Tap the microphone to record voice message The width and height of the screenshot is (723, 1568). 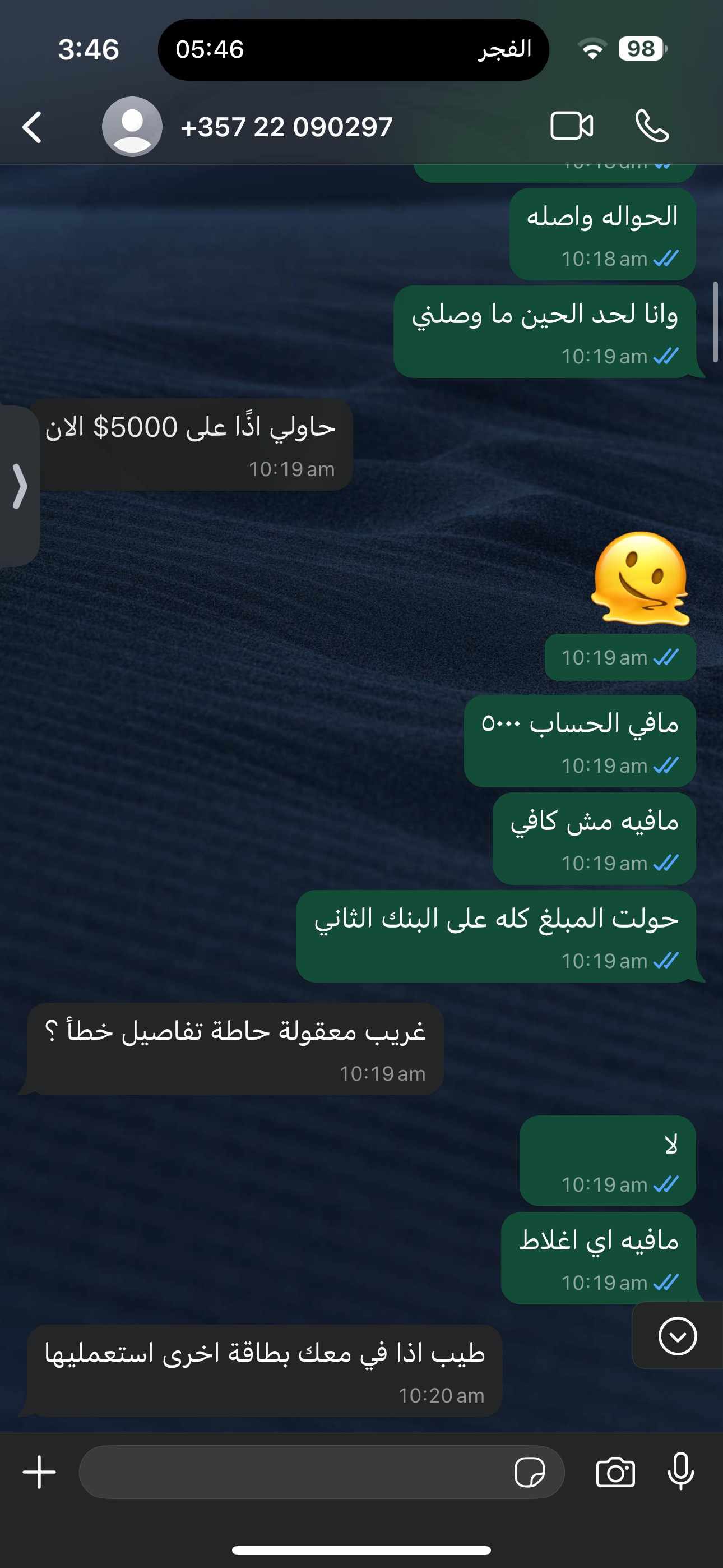[680, 1471]
